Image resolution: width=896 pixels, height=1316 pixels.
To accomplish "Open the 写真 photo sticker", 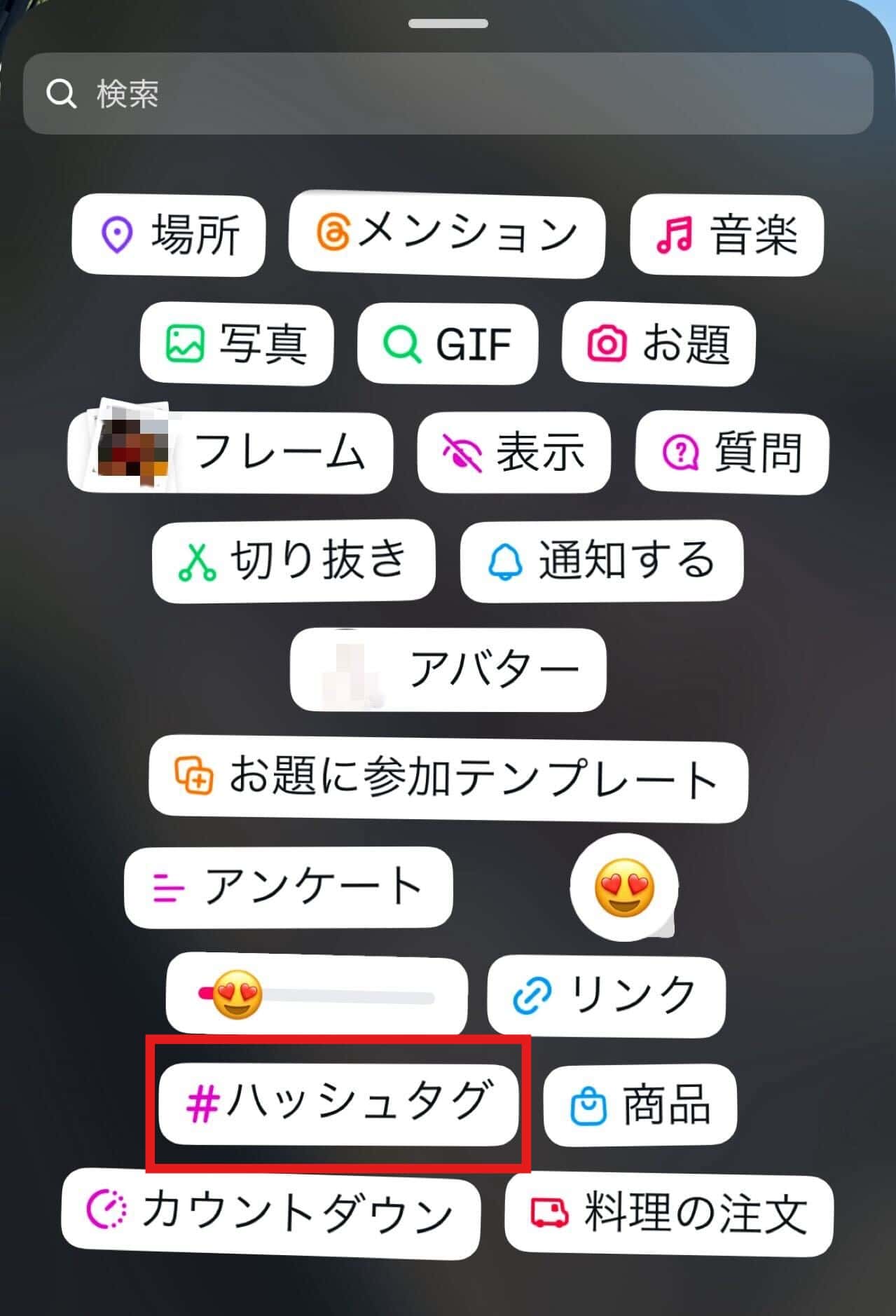I will pos(236,343).
